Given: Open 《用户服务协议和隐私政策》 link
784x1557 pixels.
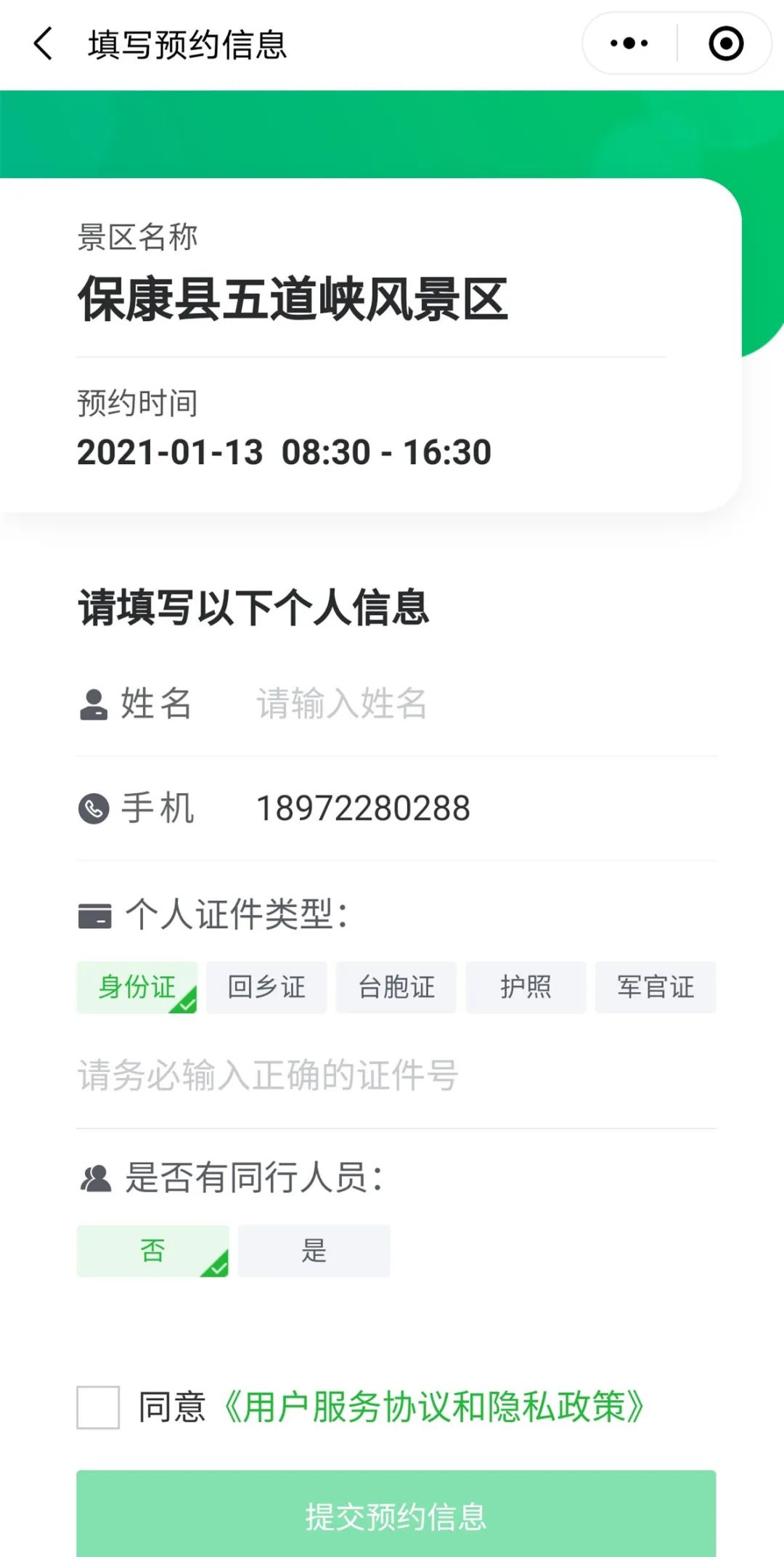Looking at the screenshot, I should 433,1407.
